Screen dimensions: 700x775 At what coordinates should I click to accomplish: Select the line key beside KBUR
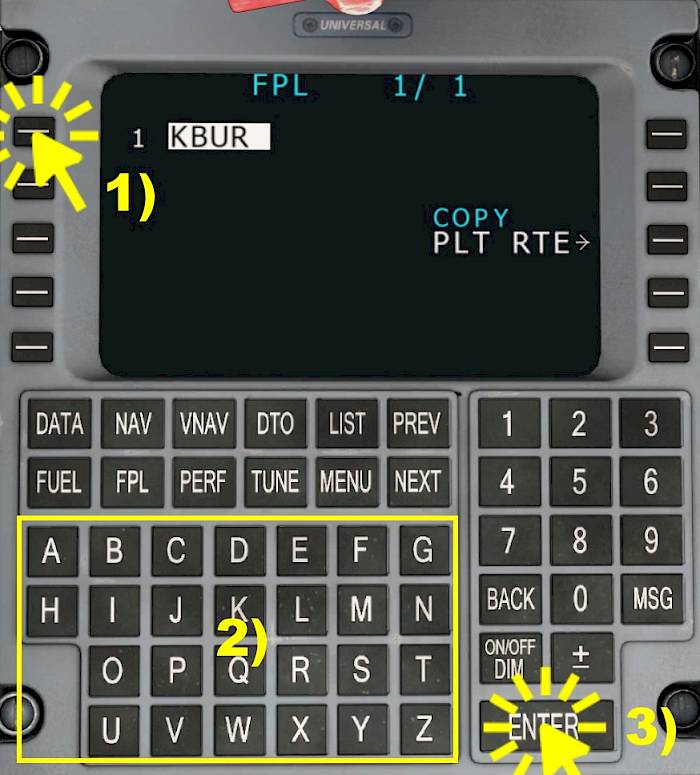coord(32,134)
